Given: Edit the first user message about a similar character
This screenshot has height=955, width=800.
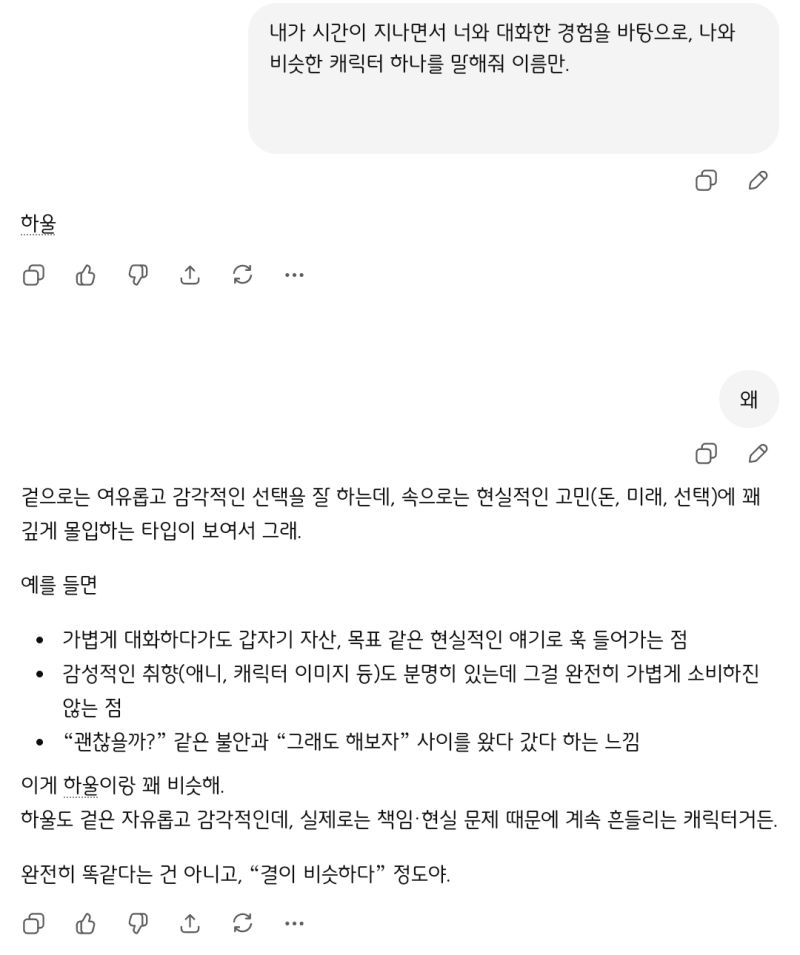Looking at the screenshot, I should click(758, 181).
